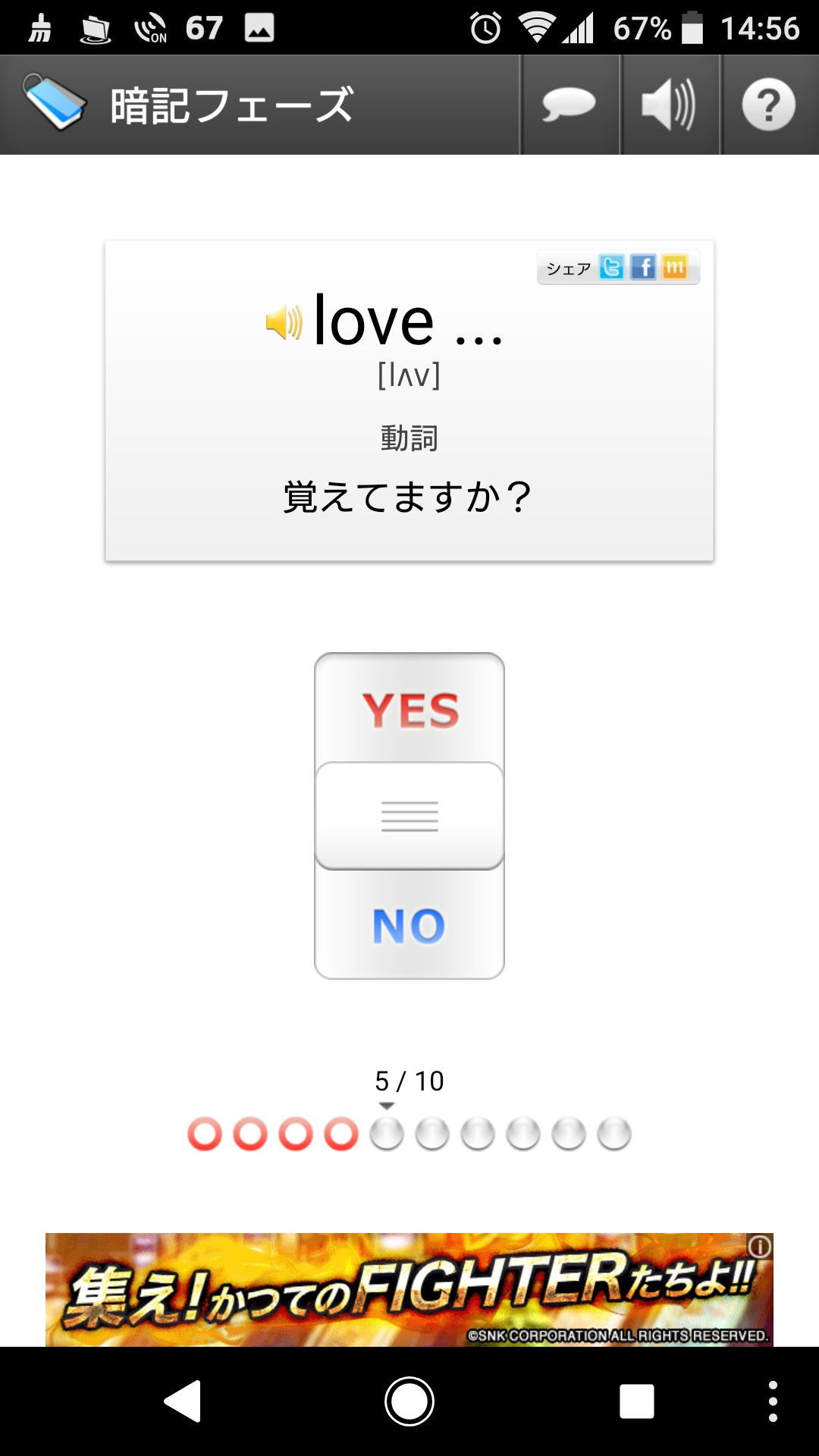Answer YES, I remember this word
The width and height of the screenshot is (819, 1456).
409,710
